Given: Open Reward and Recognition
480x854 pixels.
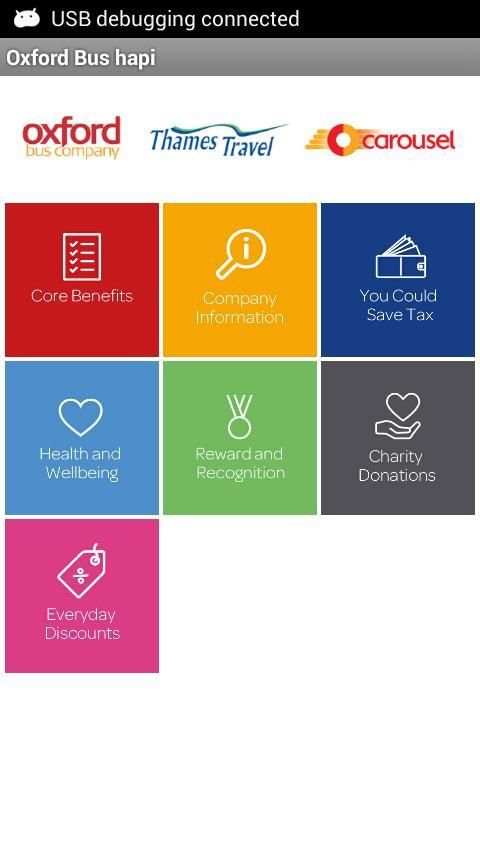Looking at the screenshot, I should pos(240,438).
